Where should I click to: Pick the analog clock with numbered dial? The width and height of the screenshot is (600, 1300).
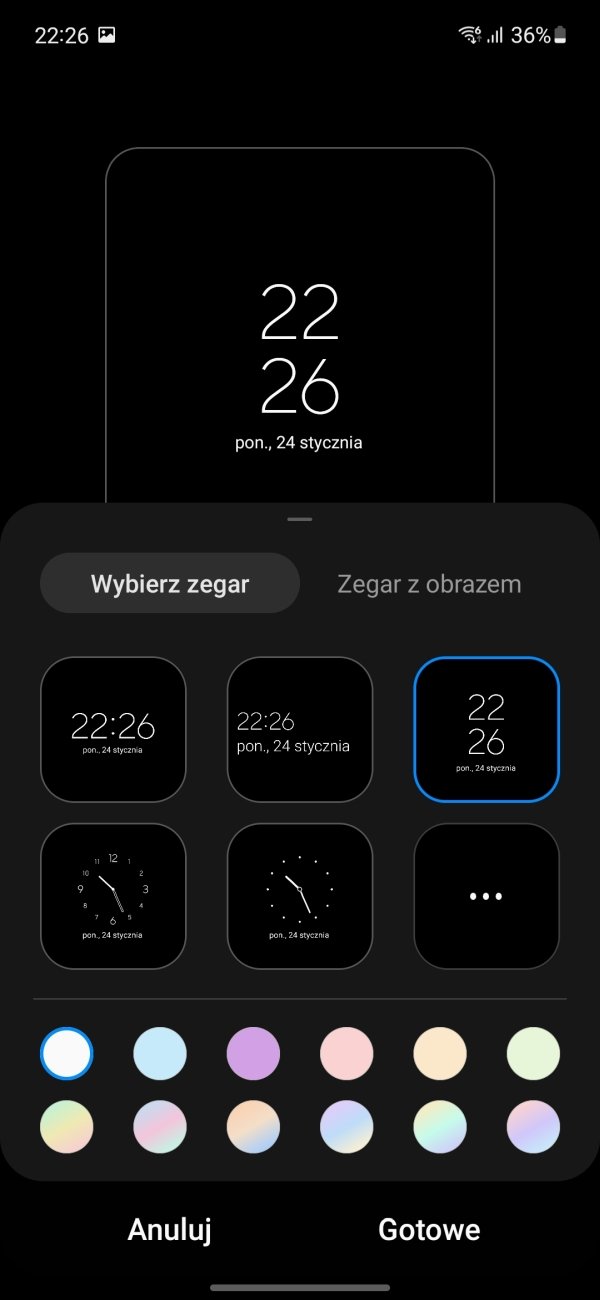coord(113,896)
